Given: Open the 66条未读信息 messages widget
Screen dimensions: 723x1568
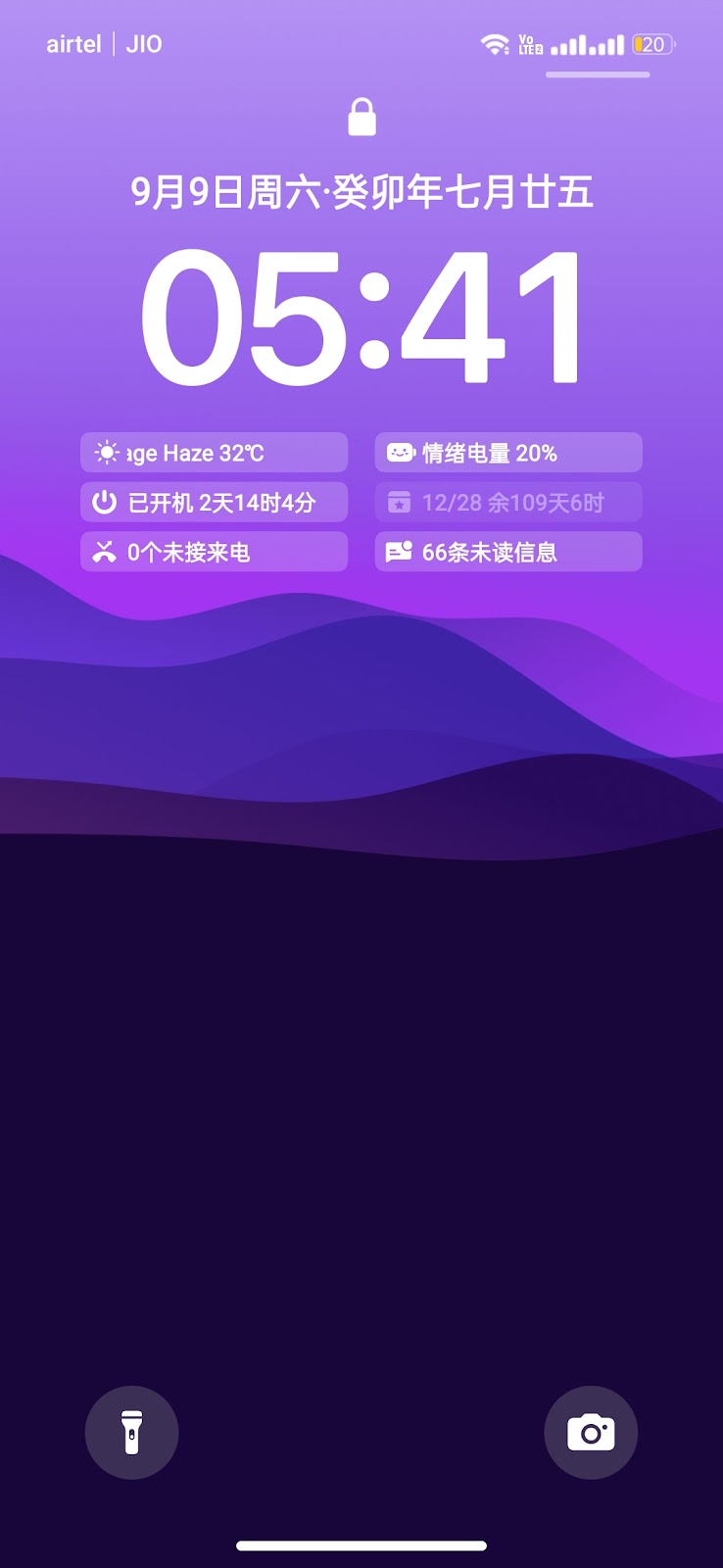Looking at the screenshot, I should click(508, 552).
